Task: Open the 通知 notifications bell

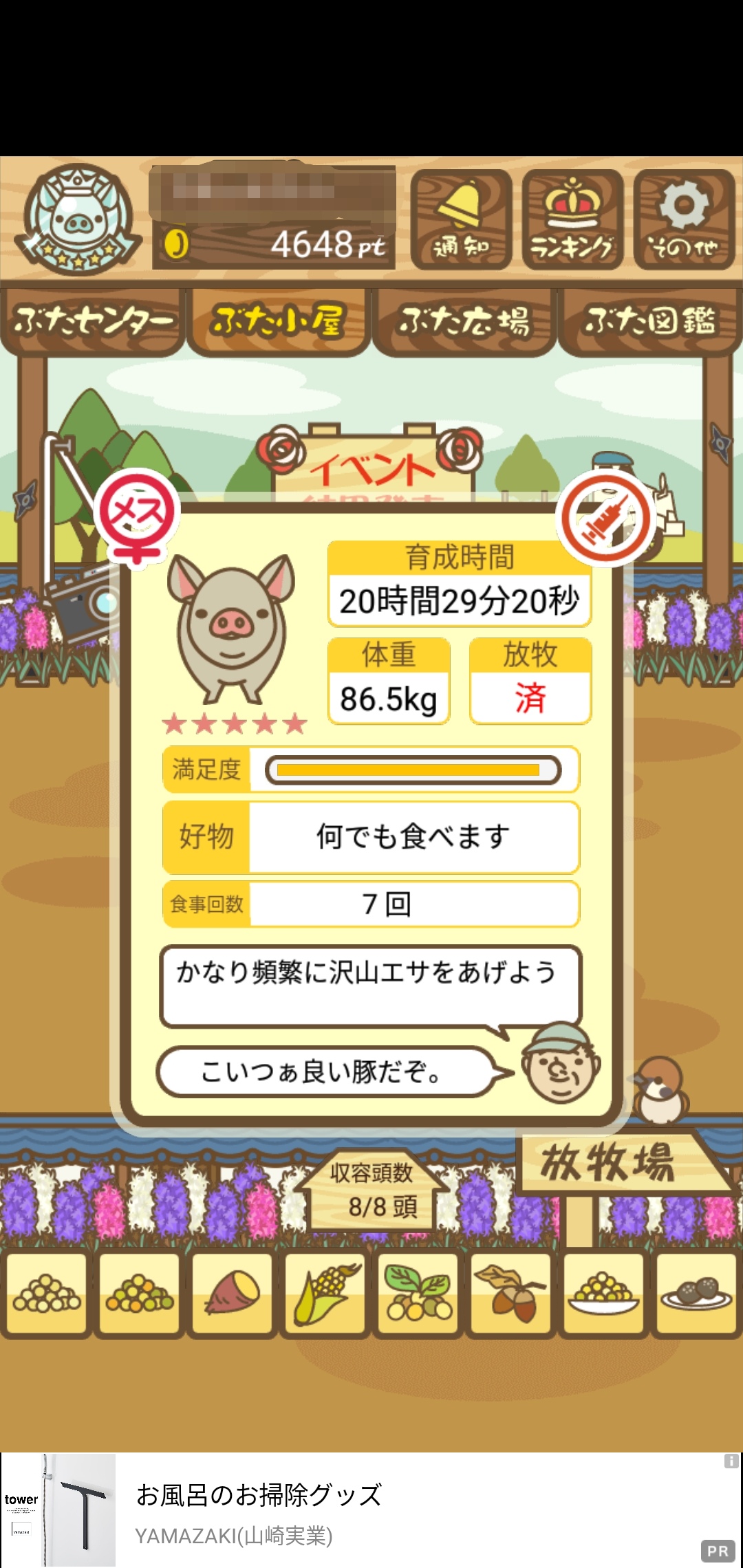Action: 461,219
